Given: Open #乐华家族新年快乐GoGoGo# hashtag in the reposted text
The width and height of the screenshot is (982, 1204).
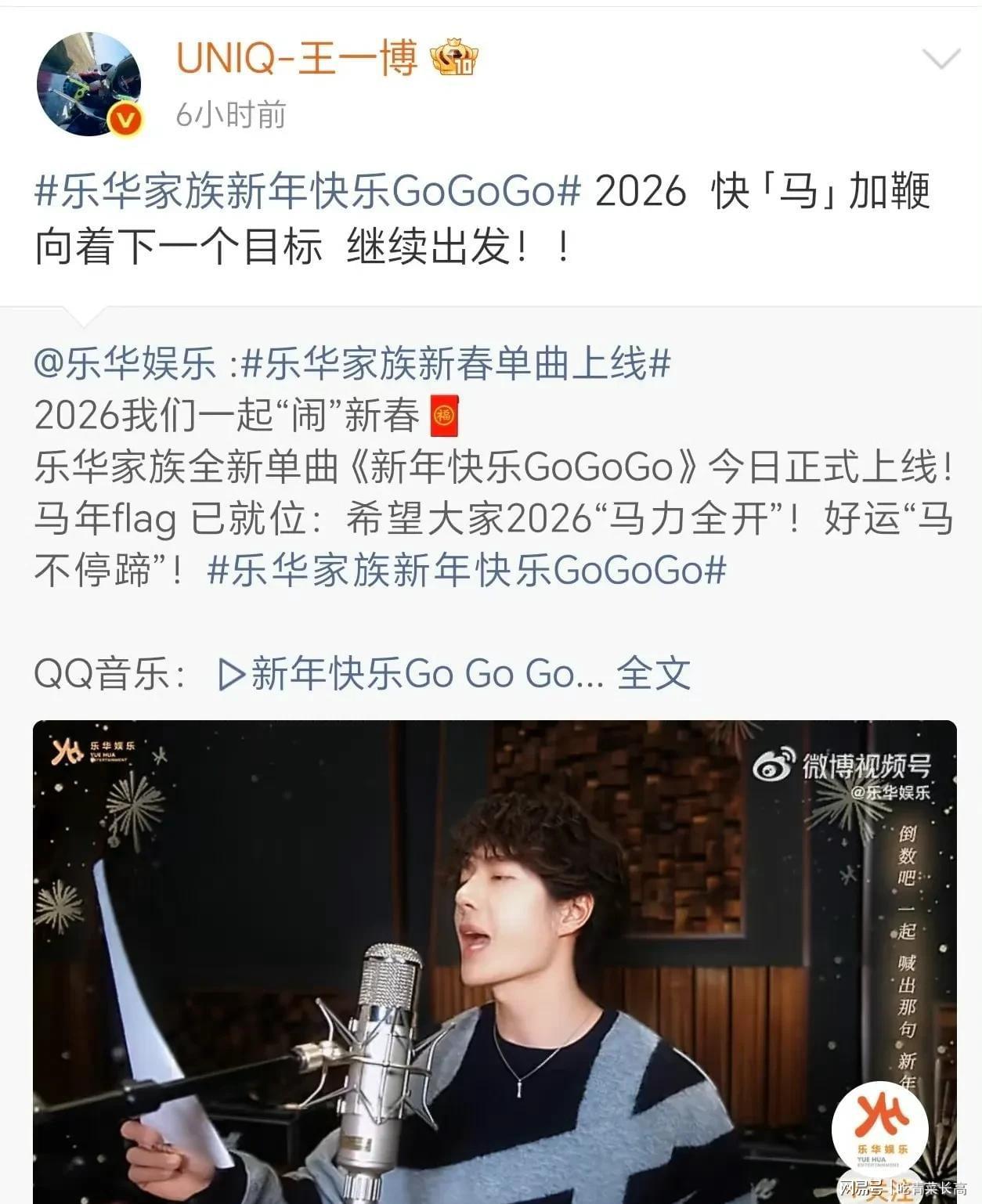Looking at the screenshot, I should (467, 570).
